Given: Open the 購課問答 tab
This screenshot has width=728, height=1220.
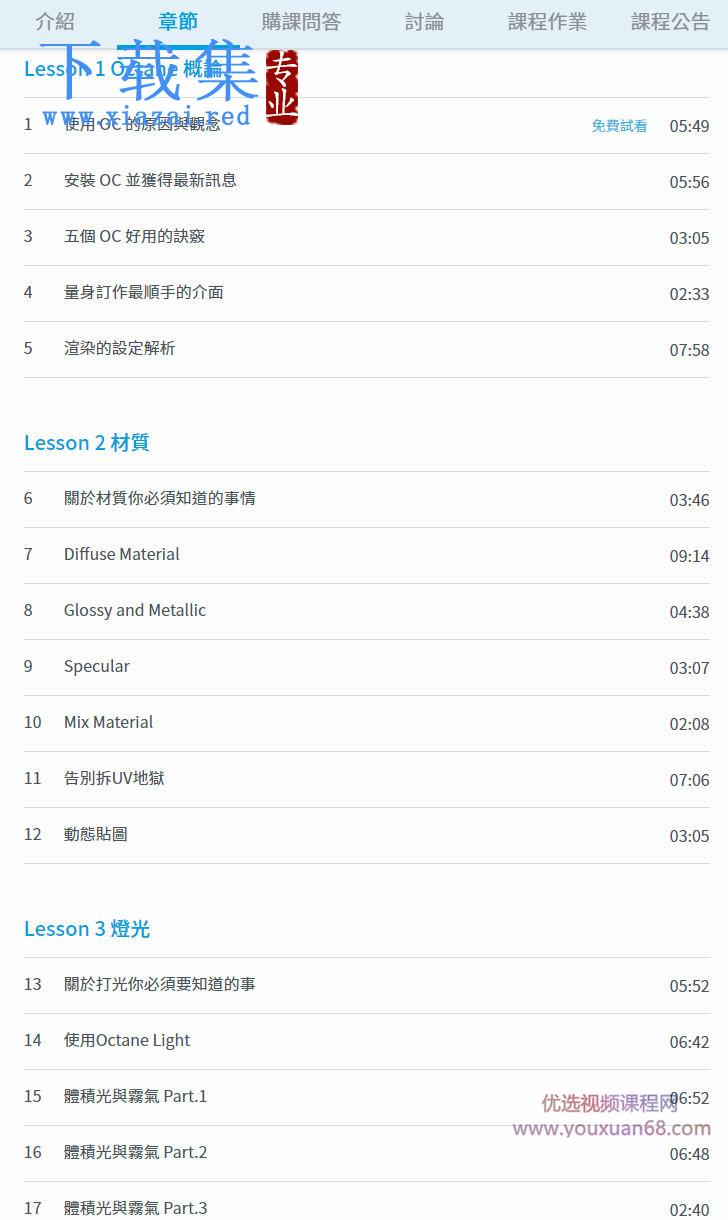Looking at the screenshot, I should tap(301, 22).
